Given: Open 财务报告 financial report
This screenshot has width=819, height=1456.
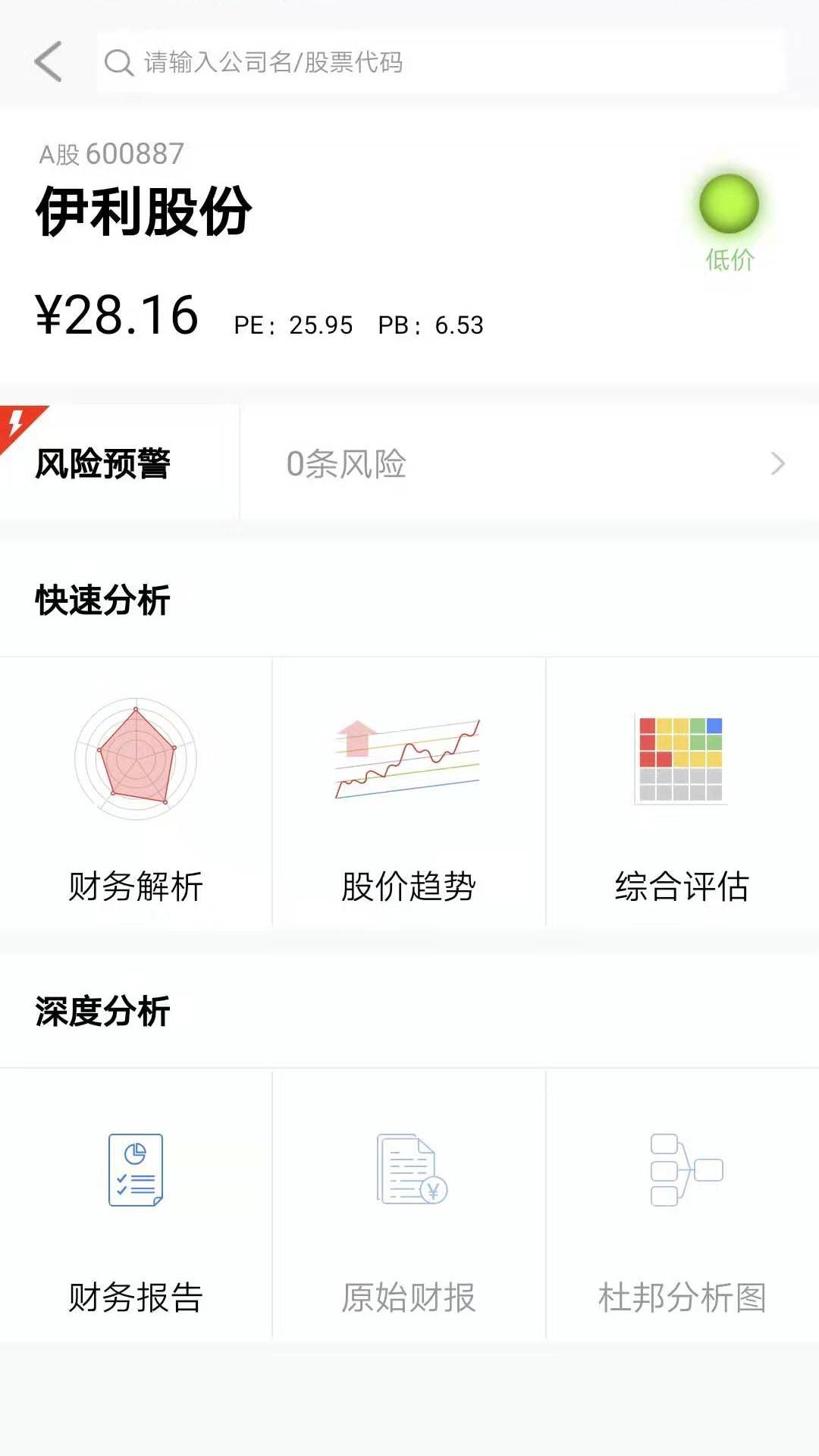Looking at the screenshot, I should [136, 1204].
